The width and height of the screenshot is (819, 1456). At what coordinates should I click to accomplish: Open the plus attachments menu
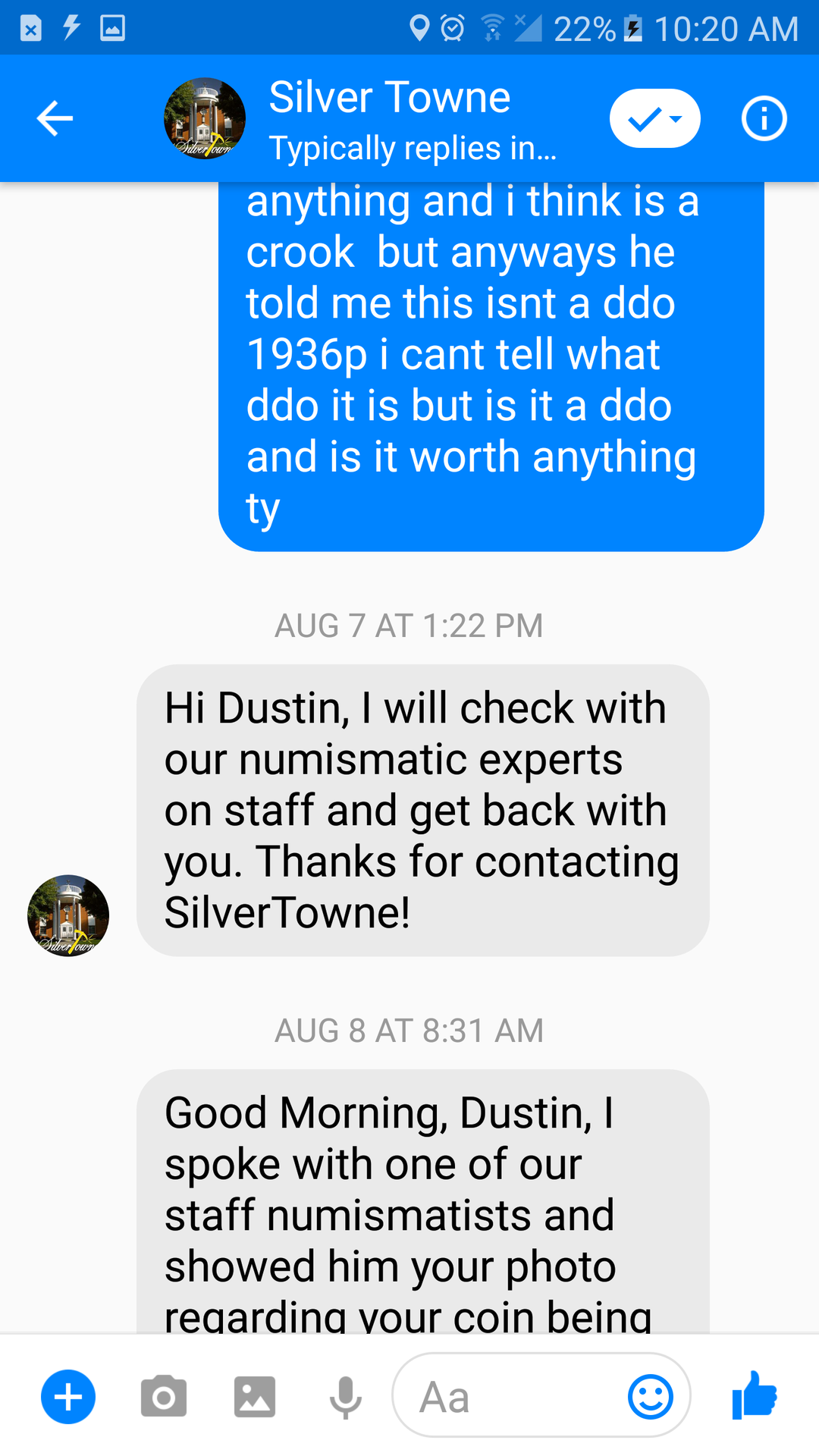68,1396
